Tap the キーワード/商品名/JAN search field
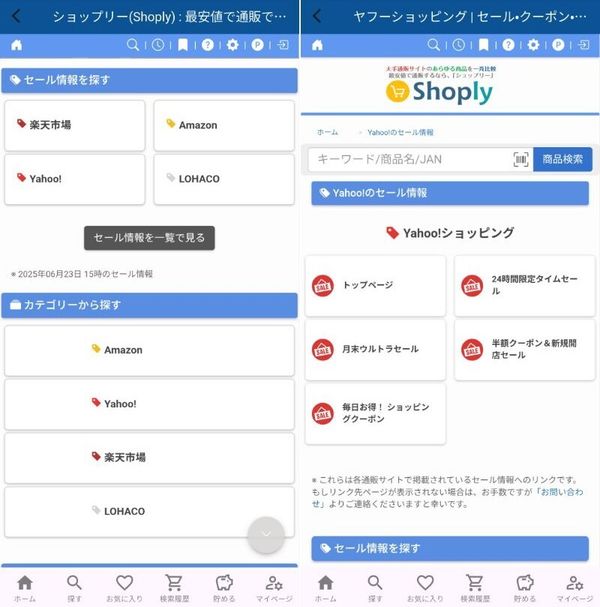 410,159
